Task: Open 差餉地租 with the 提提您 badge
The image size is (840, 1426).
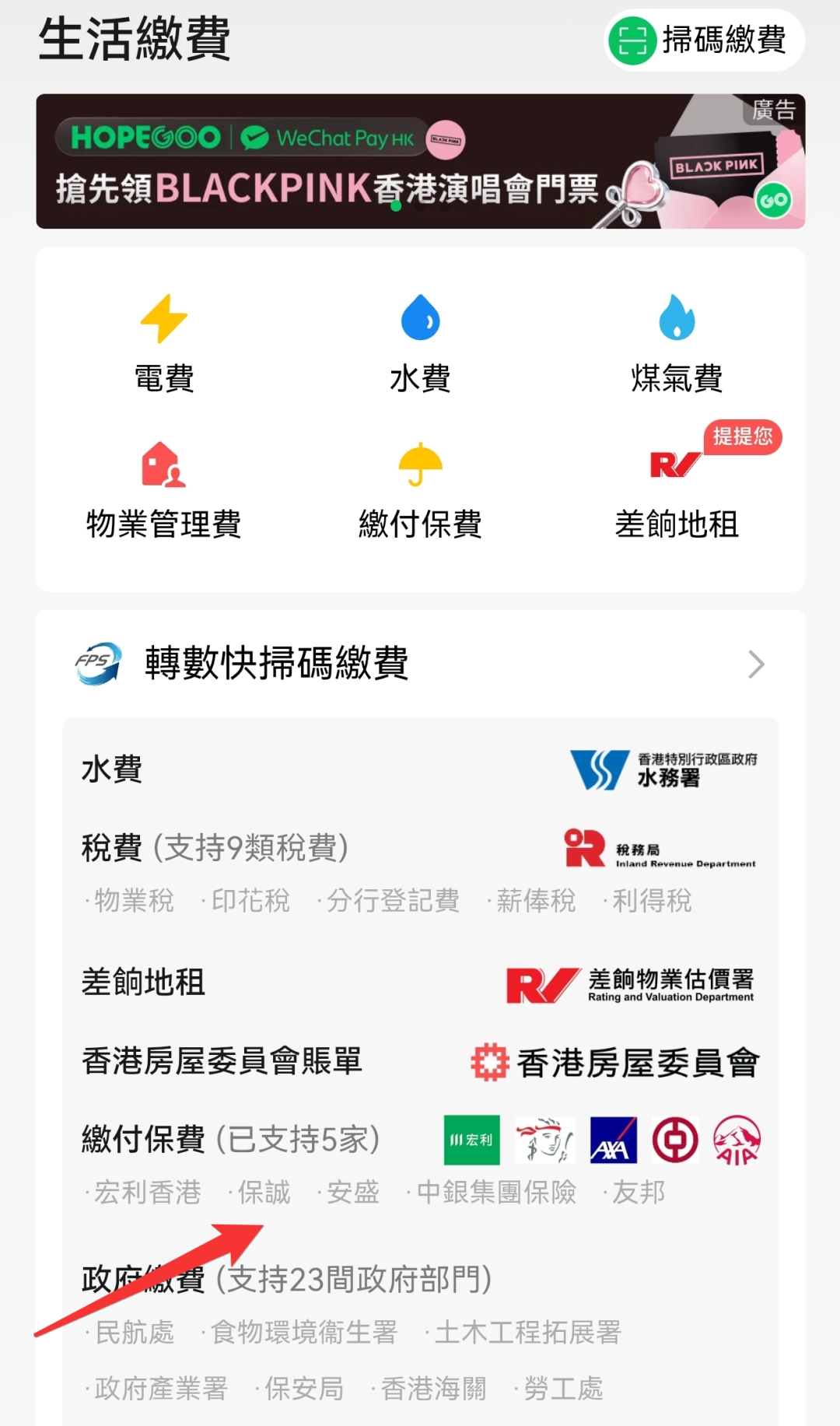Action: 677,490
